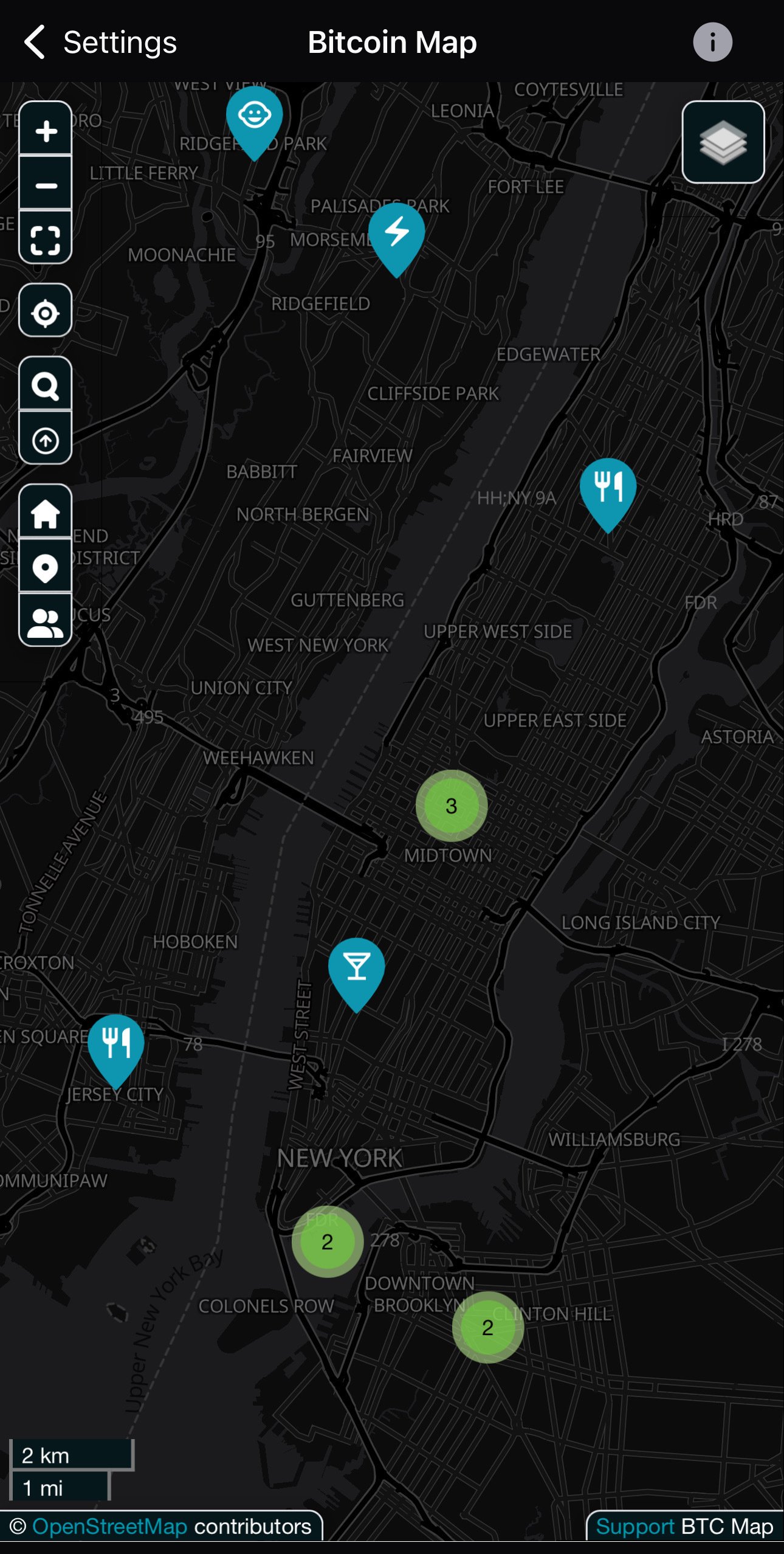Open the map search tool

click(46, 385)
